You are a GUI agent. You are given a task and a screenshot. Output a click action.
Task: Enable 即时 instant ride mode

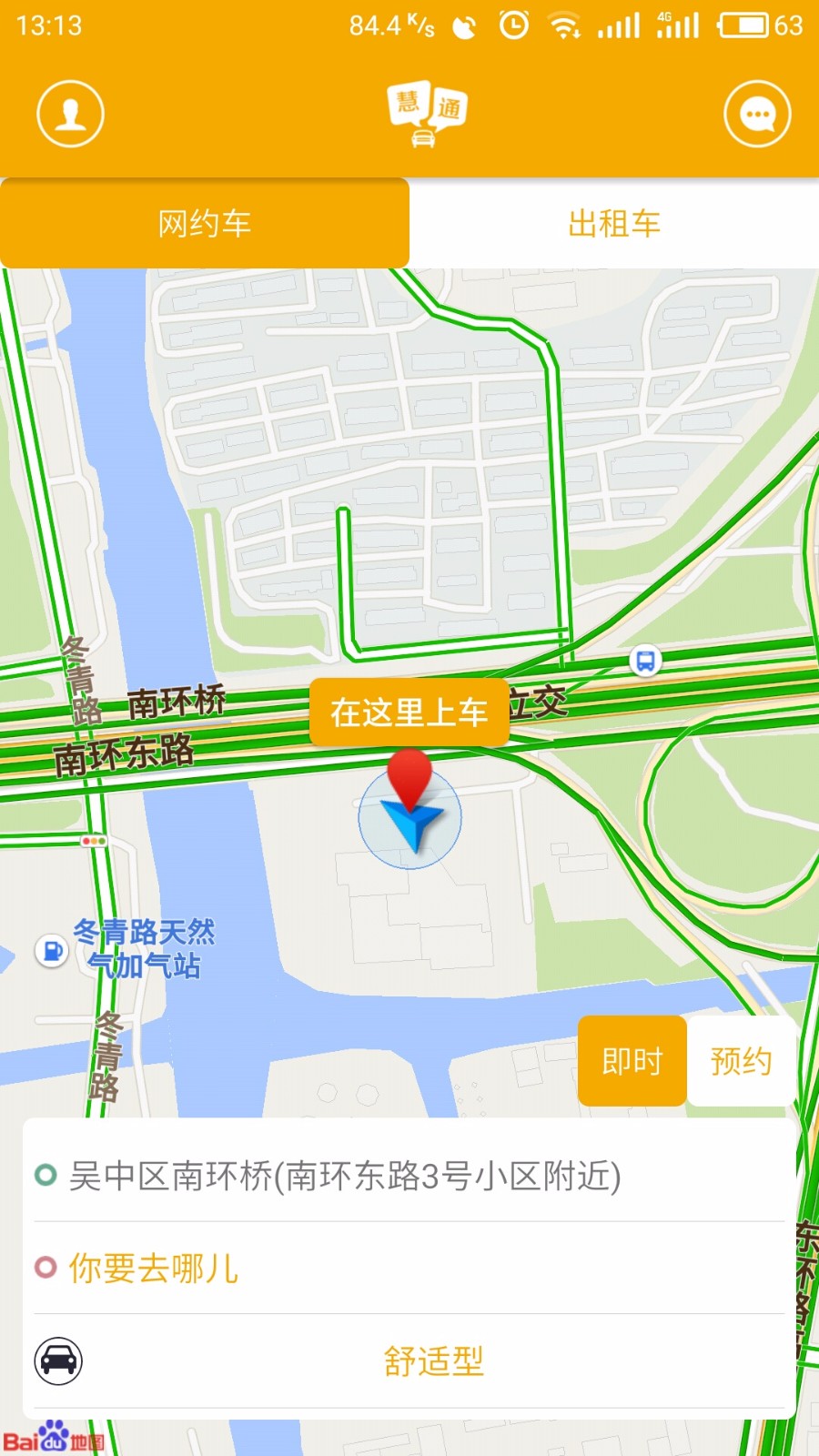[632, 1061]
